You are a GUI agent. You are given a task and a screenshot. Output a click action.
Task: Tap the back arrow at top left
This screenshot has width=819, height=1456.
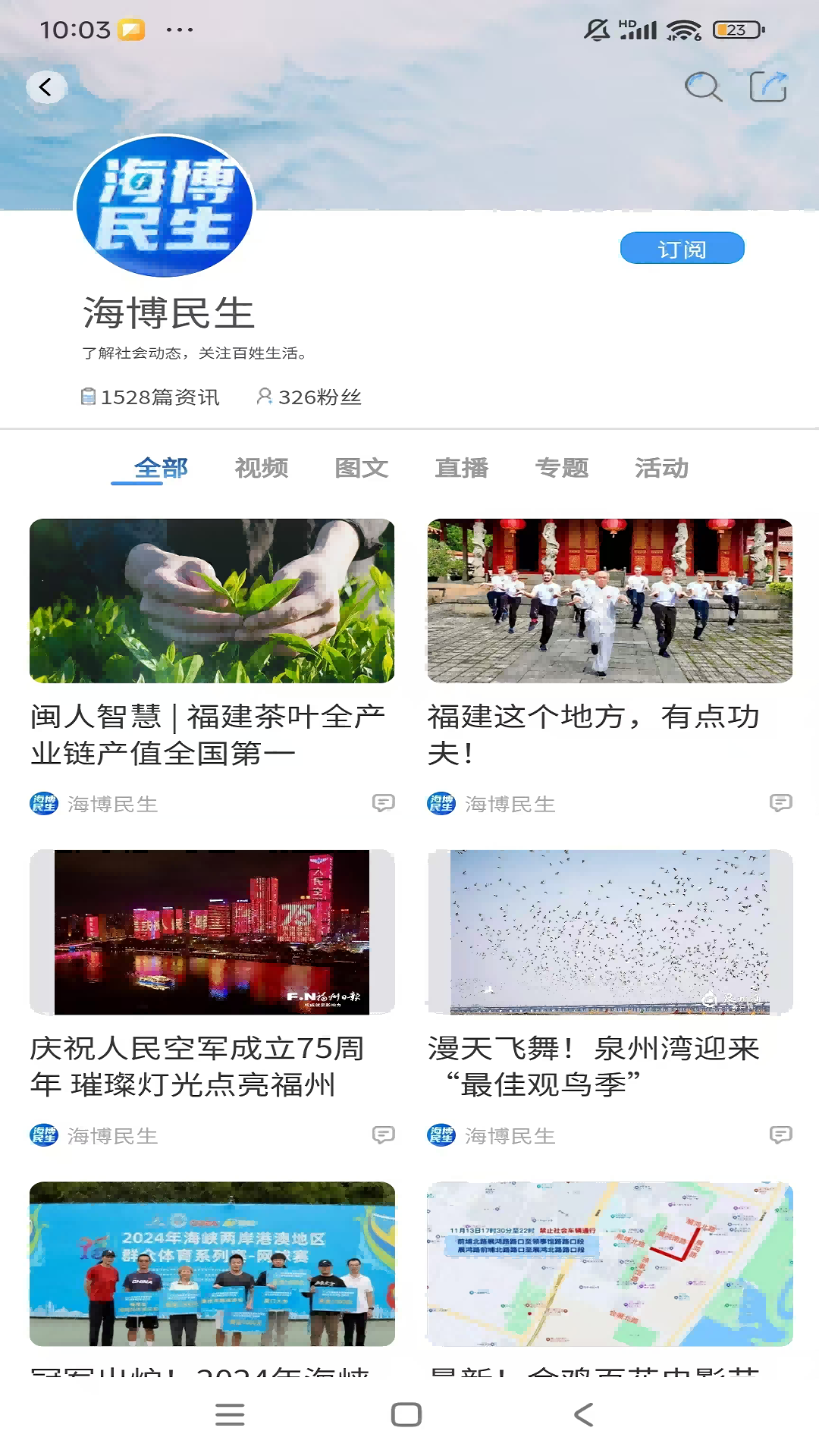tap(48, 86)
